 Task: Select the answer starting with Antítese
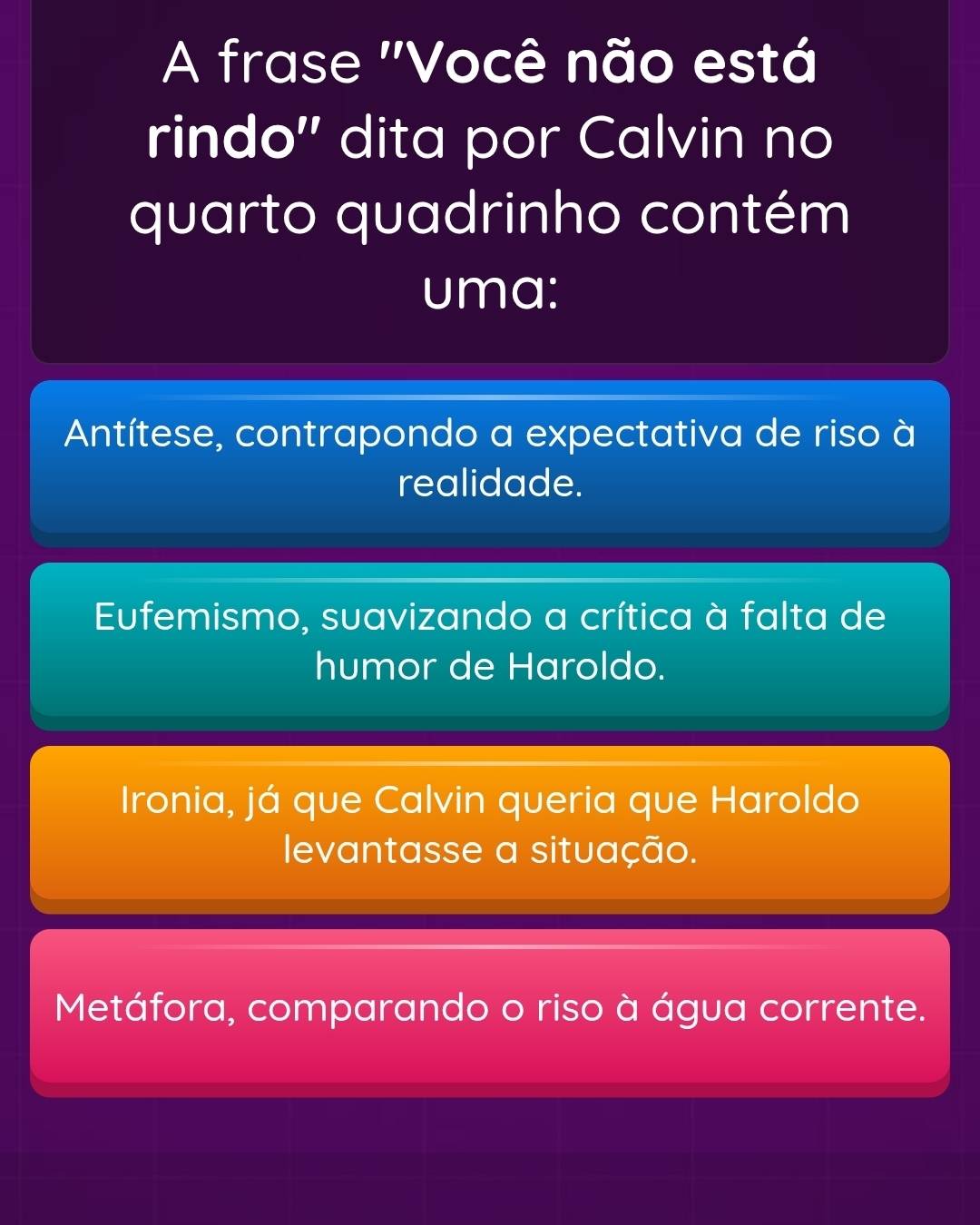490,459
